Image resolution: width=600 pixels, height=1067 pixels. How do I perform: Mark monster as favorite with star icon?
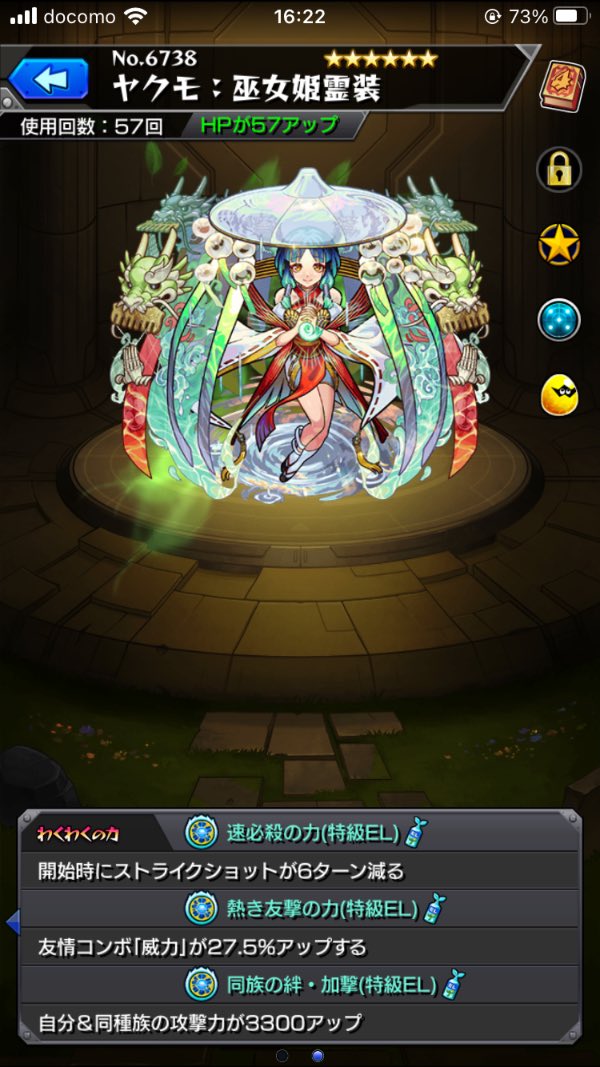point(560,245)
